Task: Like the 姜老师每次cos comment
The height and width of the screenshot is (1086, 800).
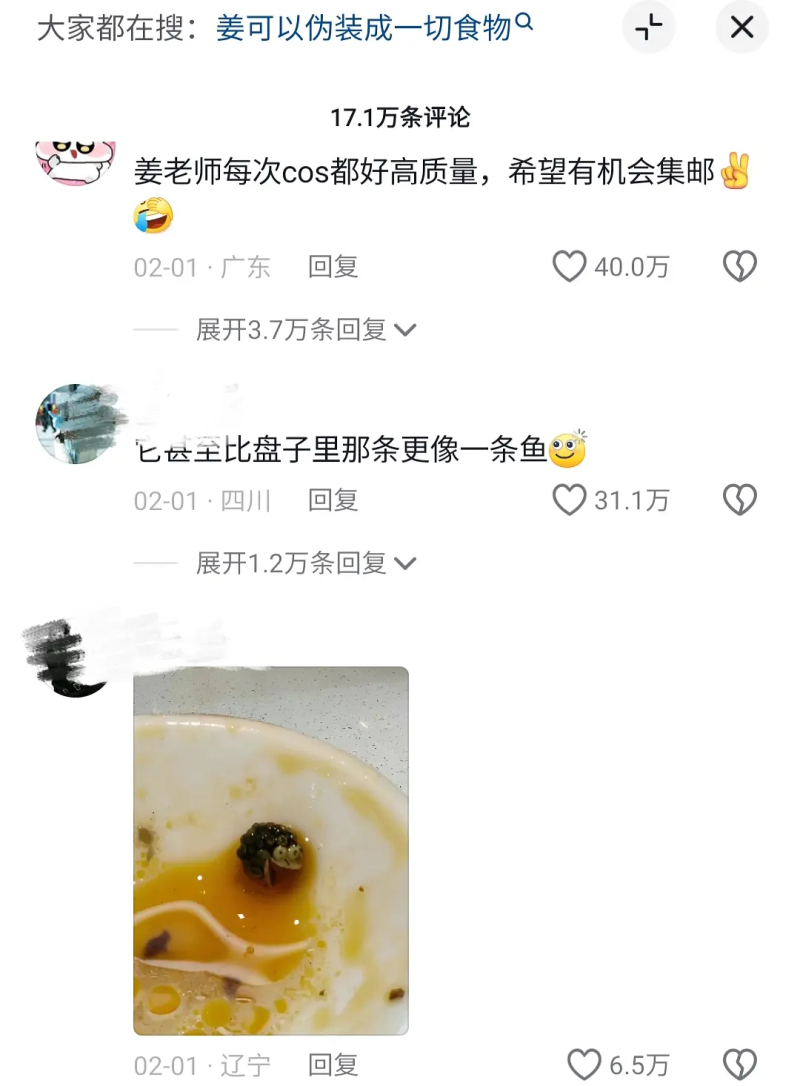Action: (x=570, y=267)
